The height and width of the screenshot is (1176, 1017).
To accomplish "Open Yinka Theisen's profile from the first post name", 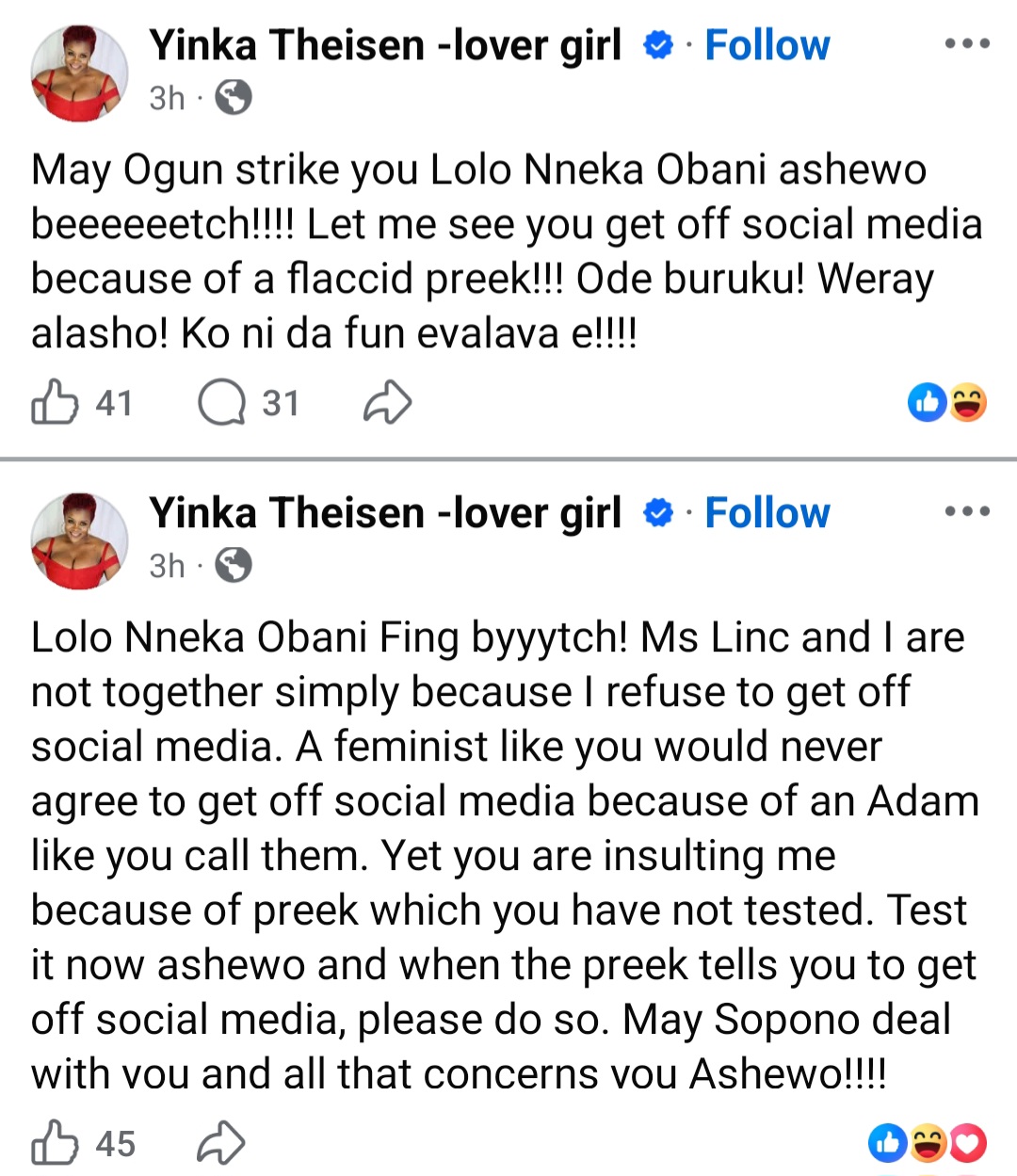I will click(386, 43).
